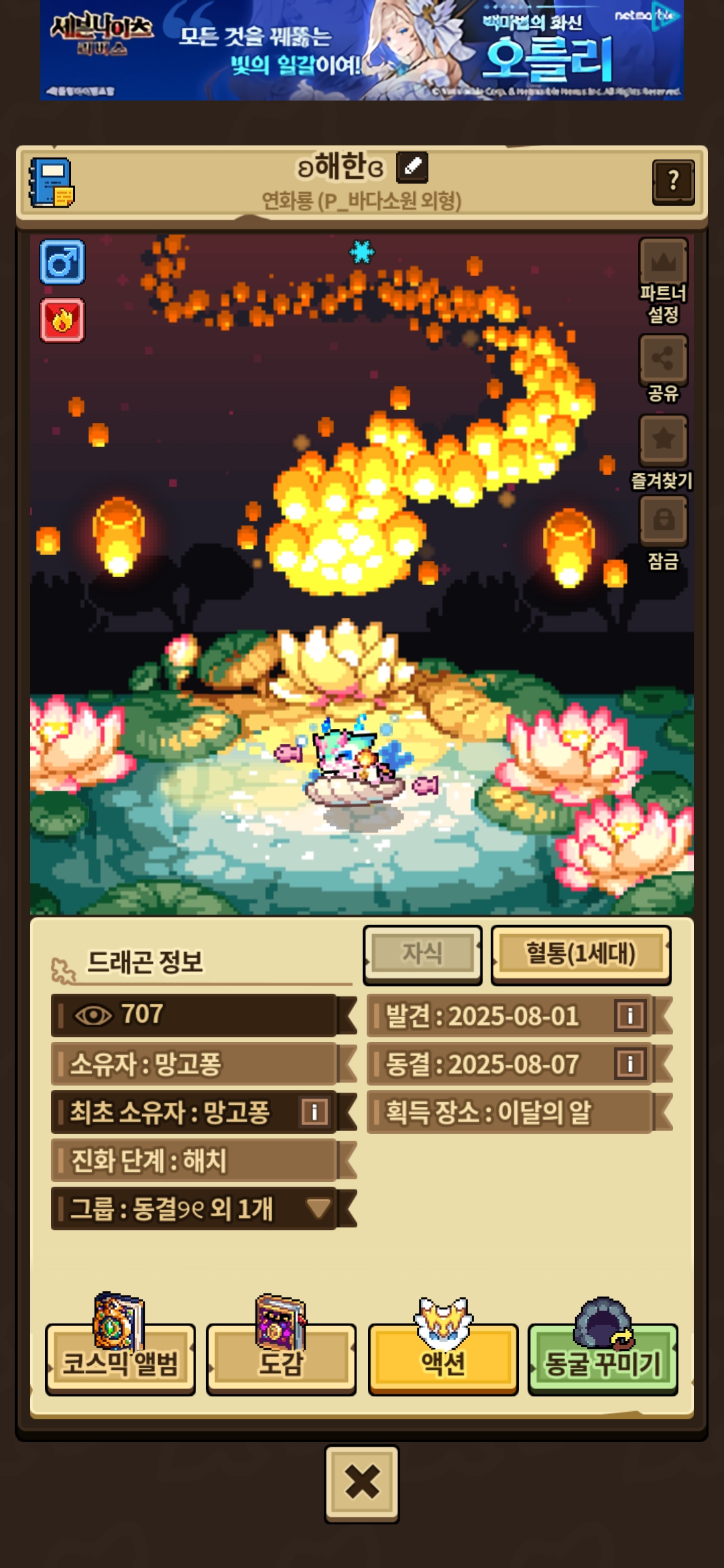Screen dimensions: 724x1568
Task: Show info for 발견 date
Action: [630, 1016]
